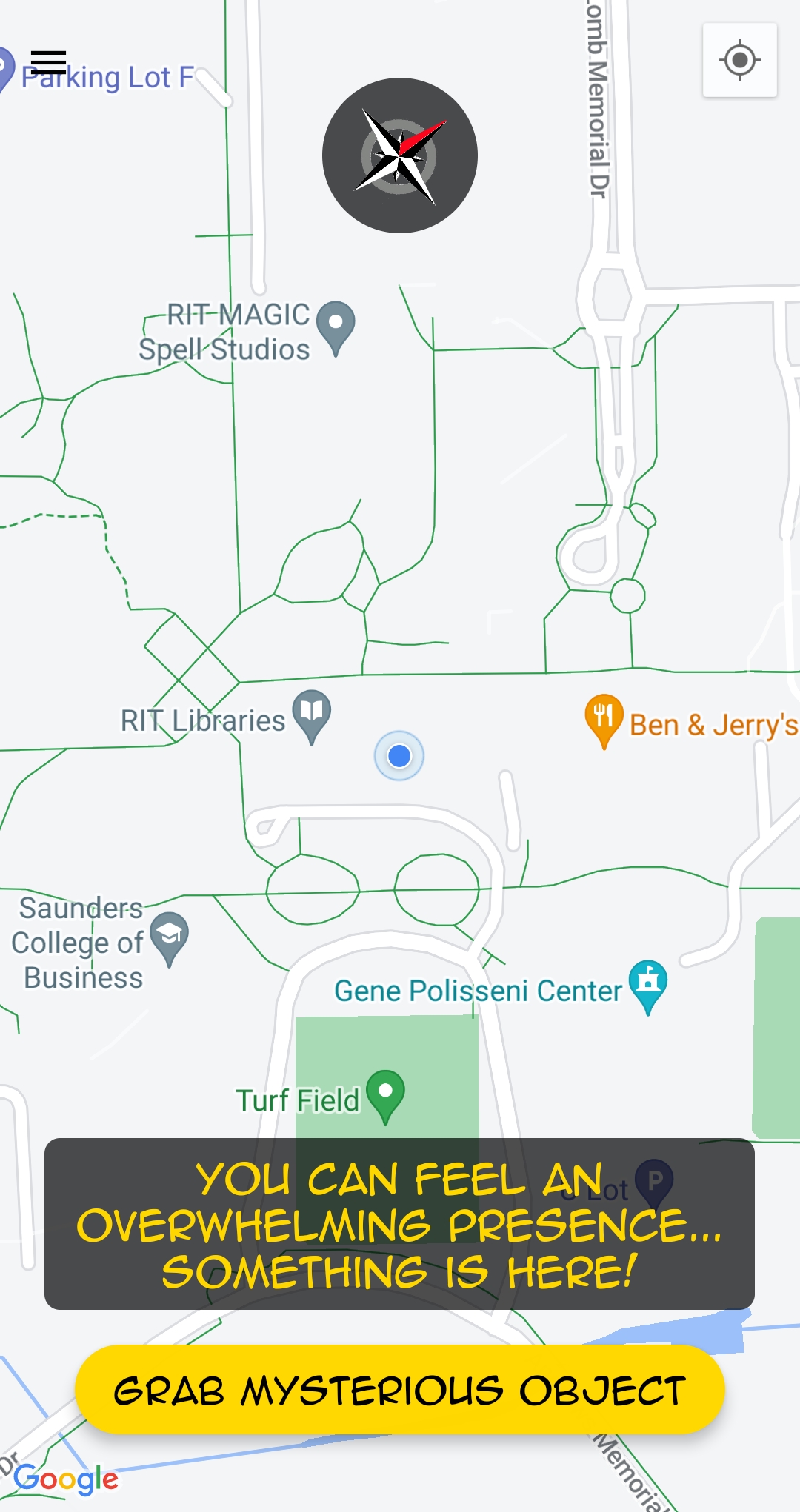Center map on my location

click(x=739, y=60)
